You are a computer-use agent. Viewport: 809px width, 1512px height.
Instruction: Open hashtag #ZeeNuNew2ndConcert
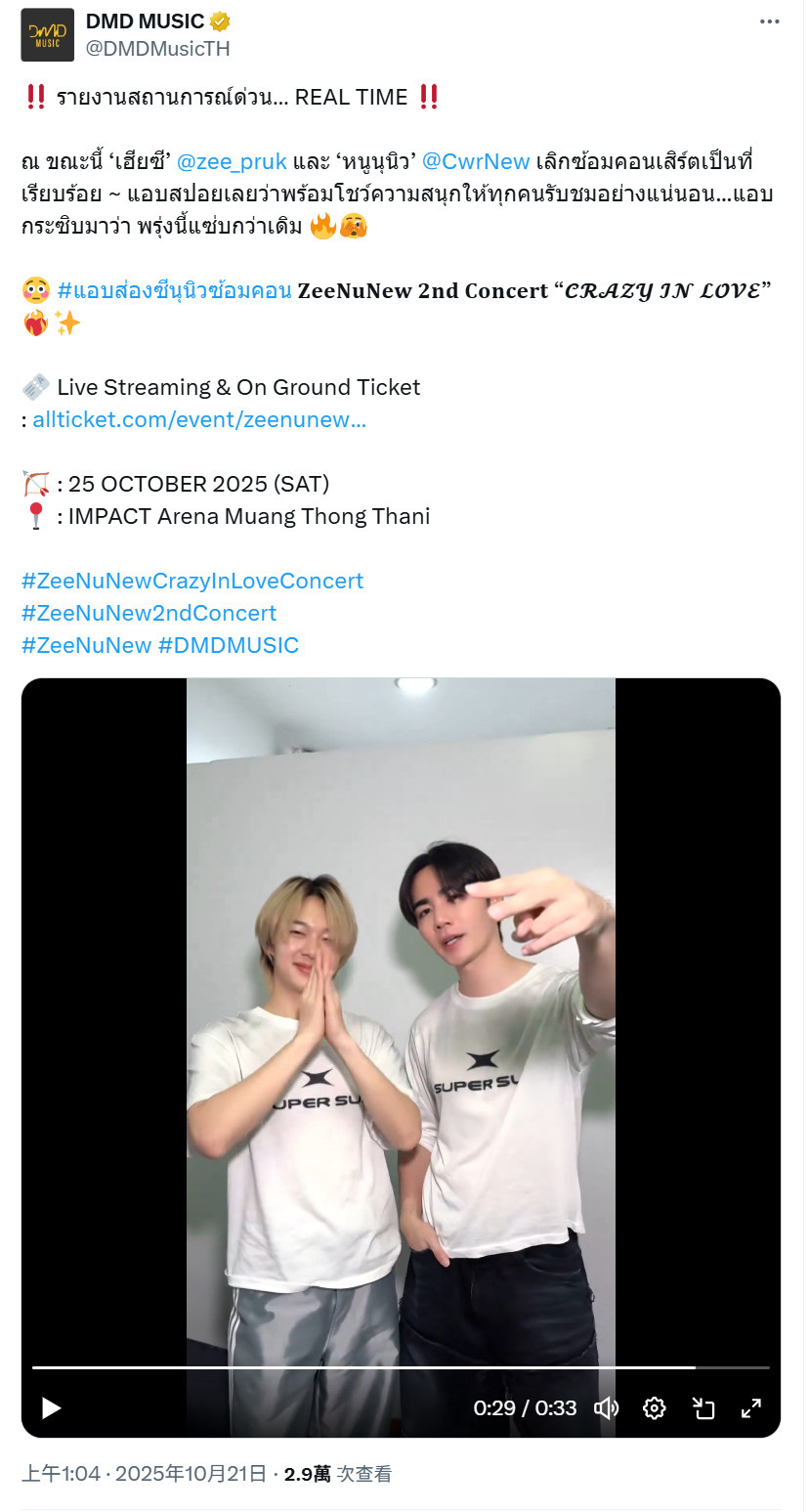pyautogui.click(x=149, y=613)
